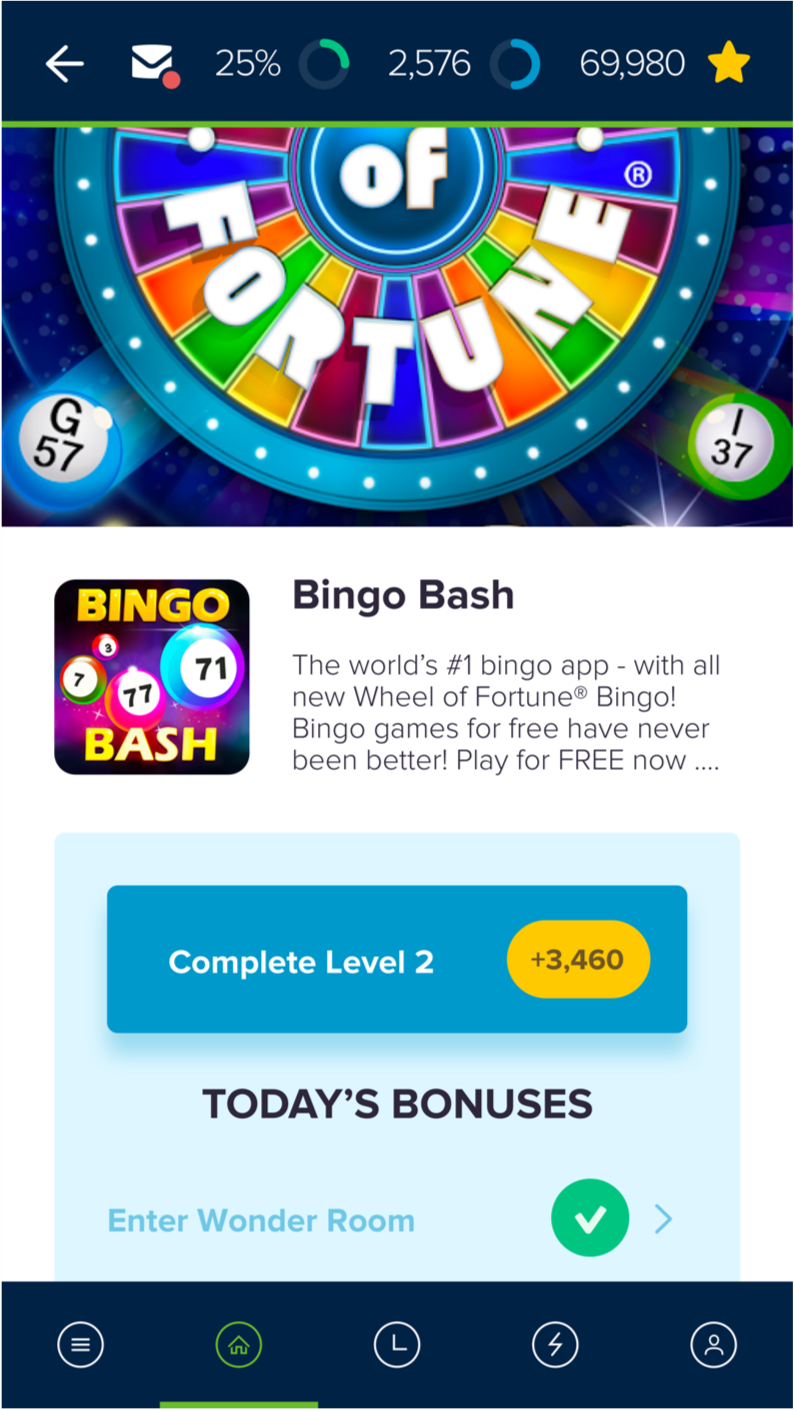Tap the Complete Level 2 button

396,960
